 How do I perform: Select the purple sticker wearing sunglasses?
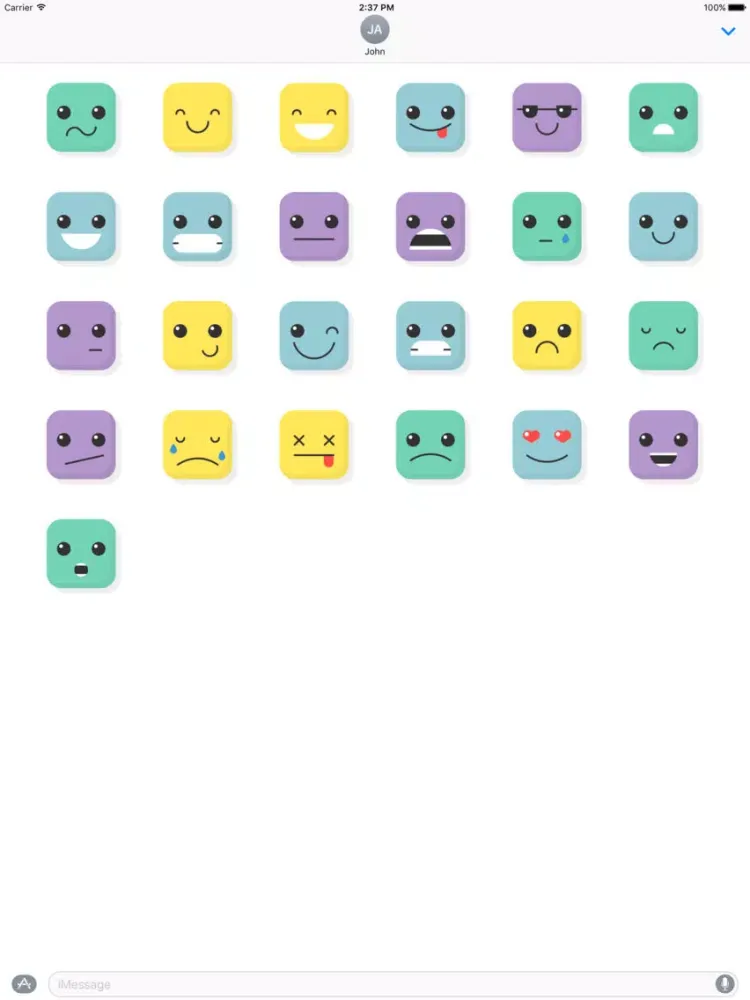(547, 117)
